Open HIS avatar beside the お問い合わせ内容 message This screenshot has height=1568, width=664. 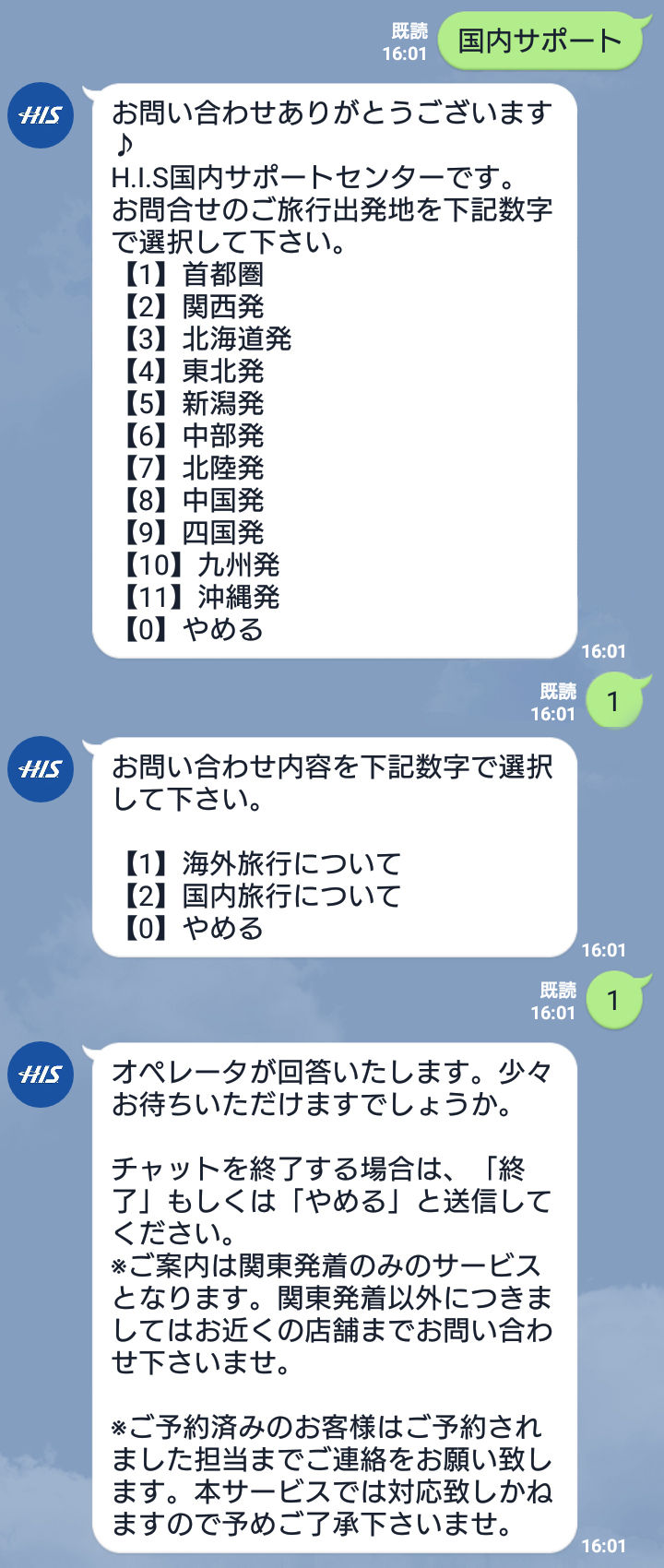point(41,768)
